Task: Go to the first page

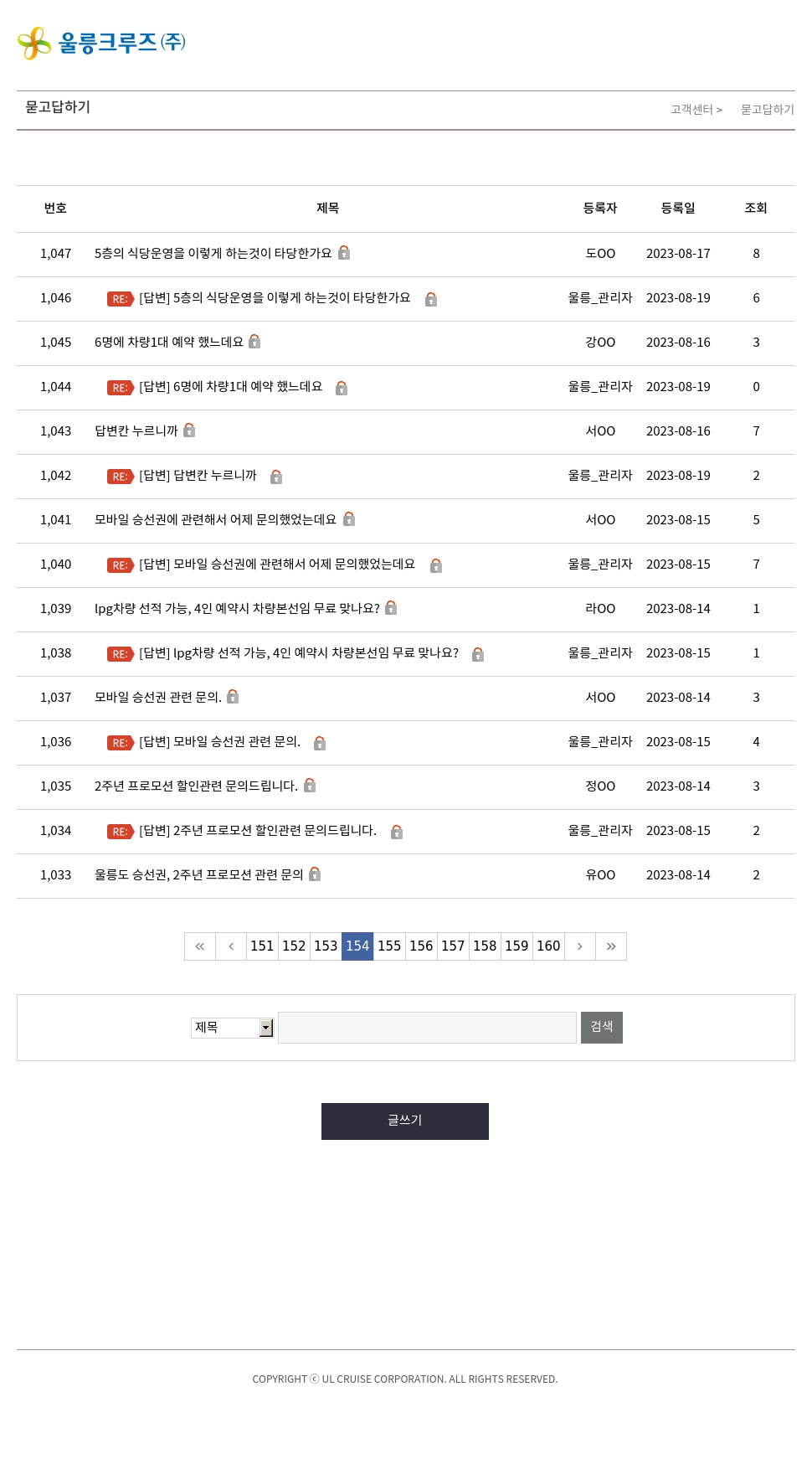Action: 200,946
